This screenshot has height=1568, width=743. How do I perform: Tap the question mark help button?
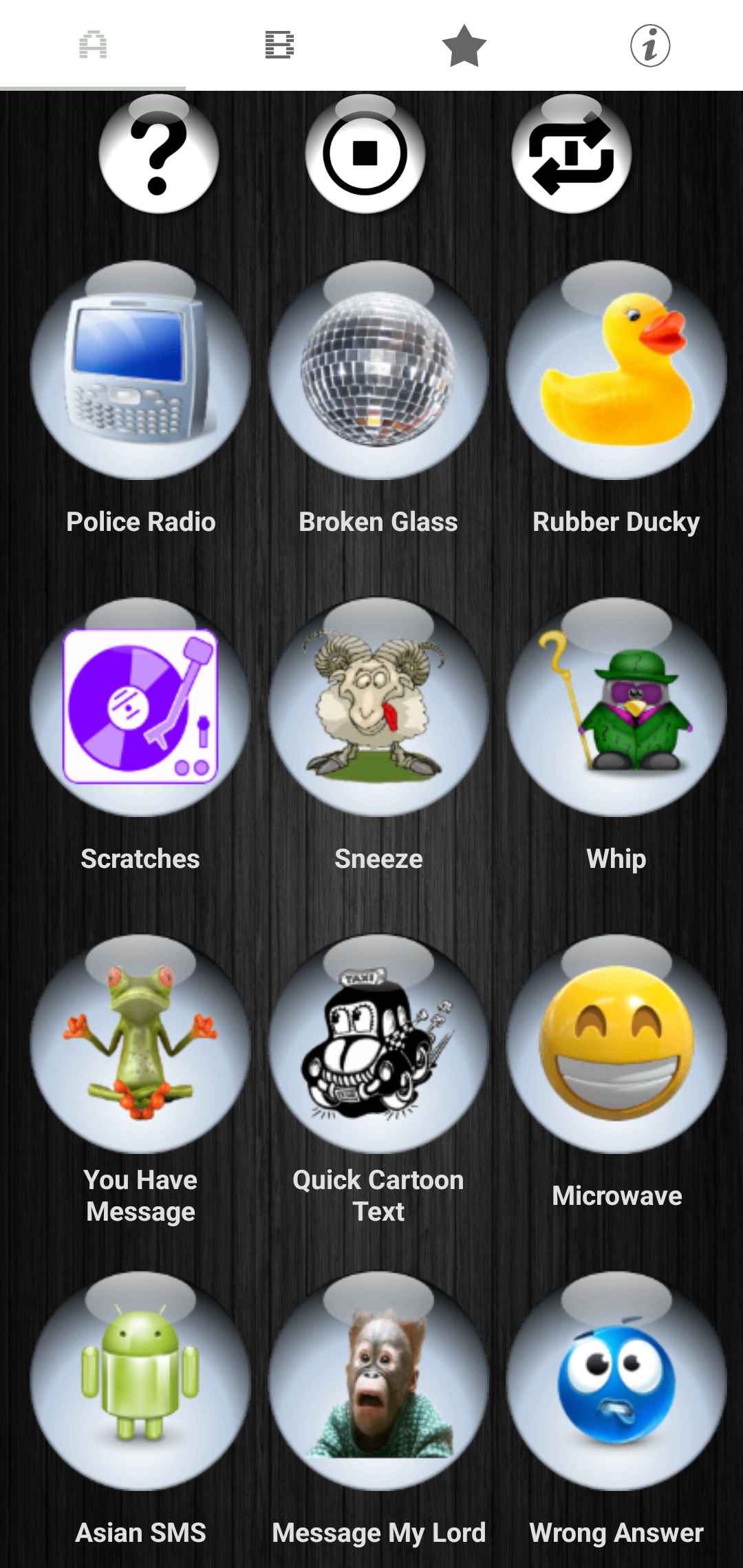click(159, 155)
